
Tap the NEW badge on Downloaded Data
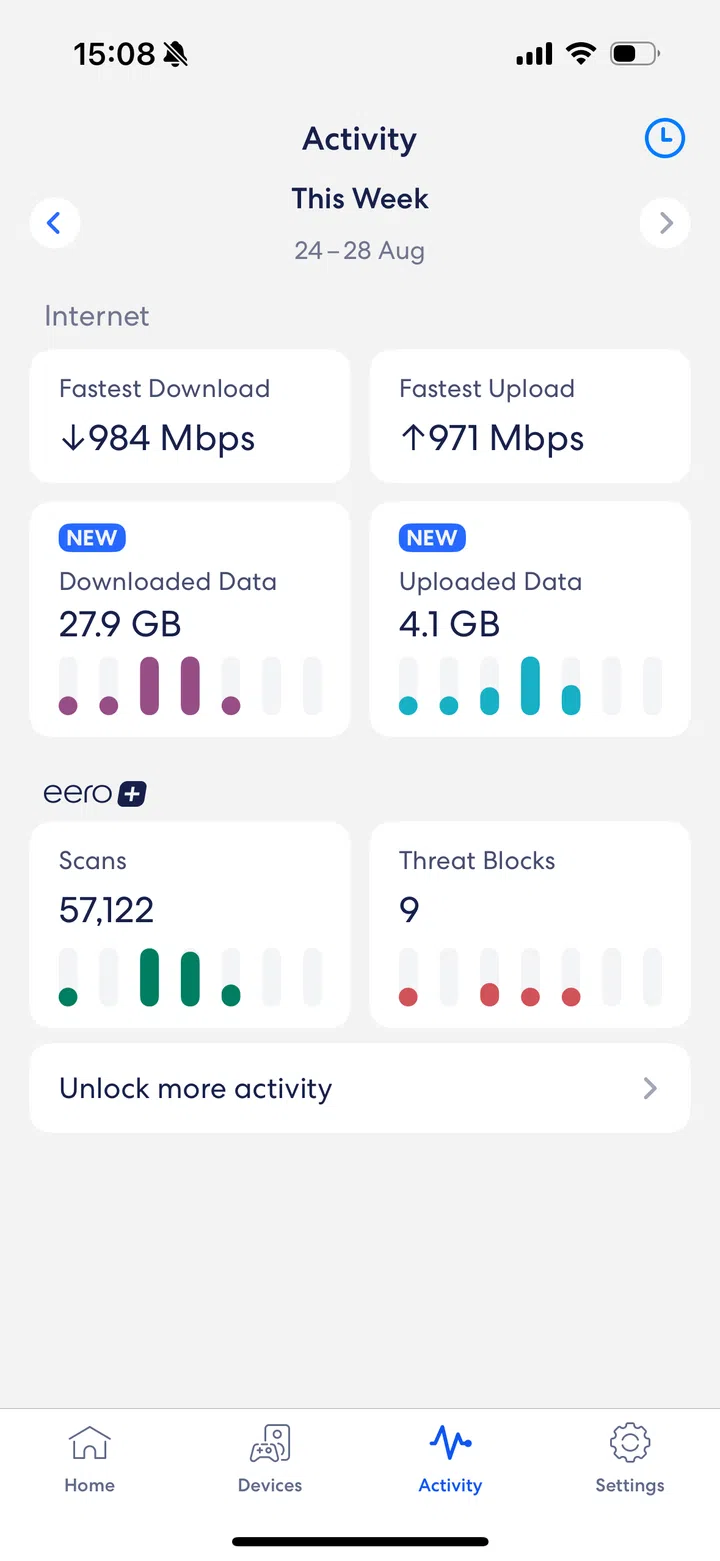(x=91, y=537)
